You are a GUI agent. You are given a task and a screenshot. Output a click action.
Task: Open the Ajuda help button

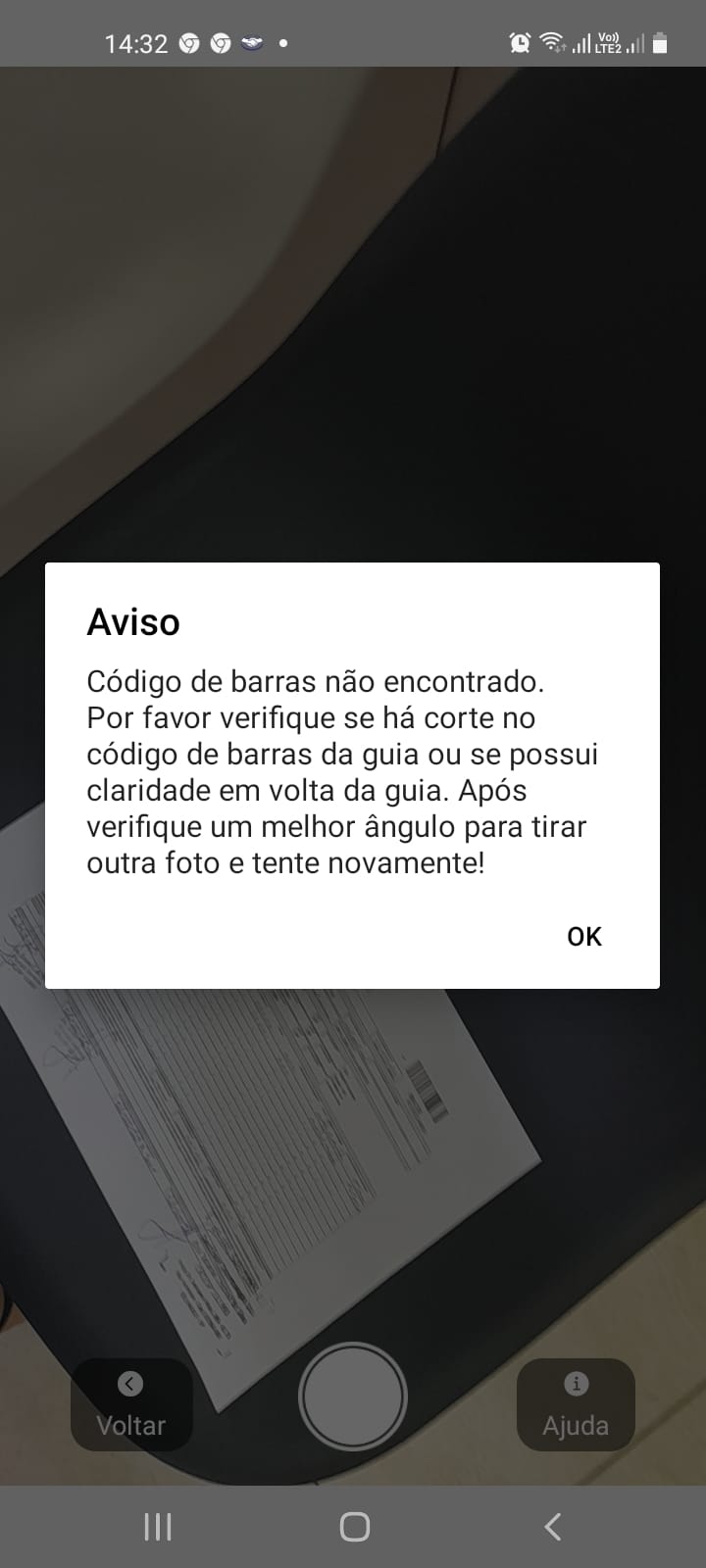click(576, 1404)
